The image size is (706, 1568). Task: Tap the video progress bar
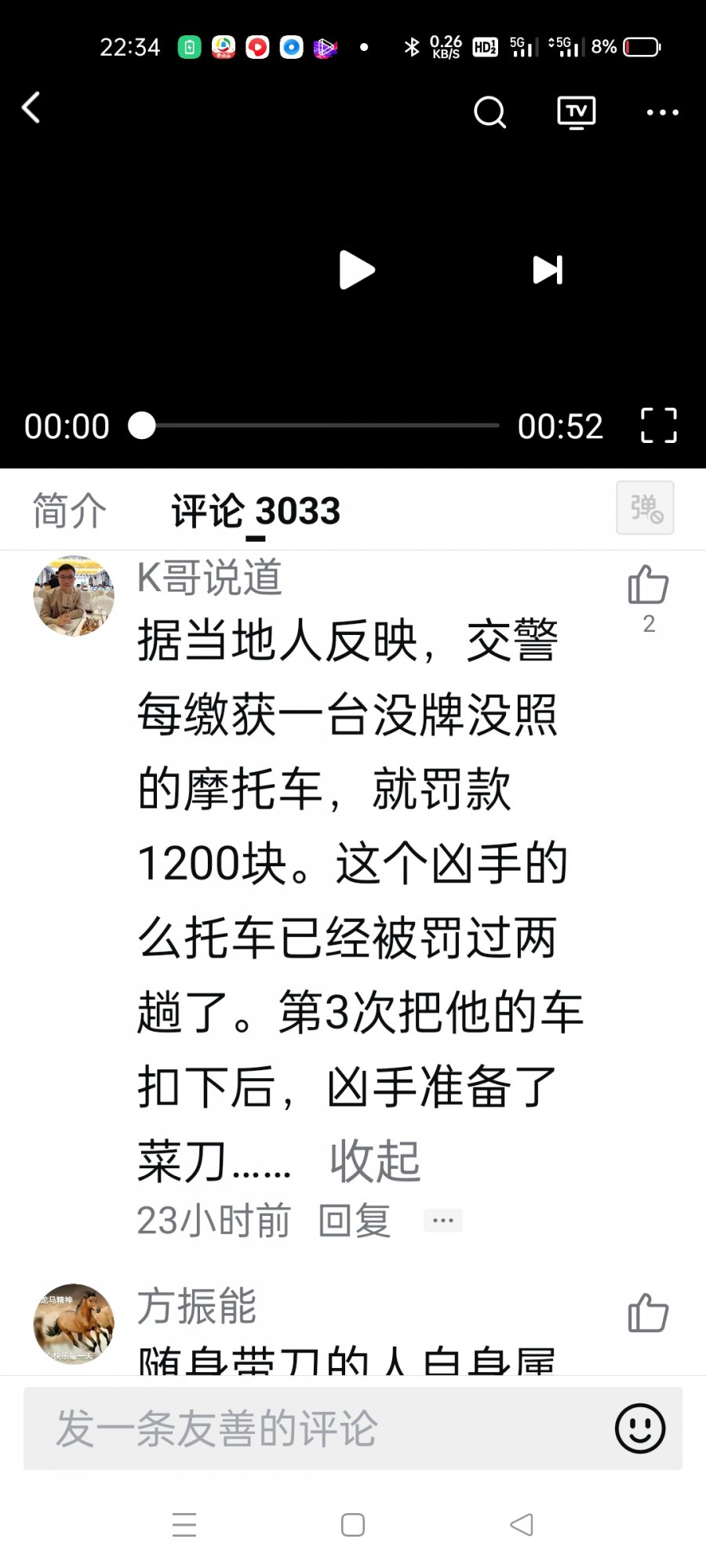[322, 426]
